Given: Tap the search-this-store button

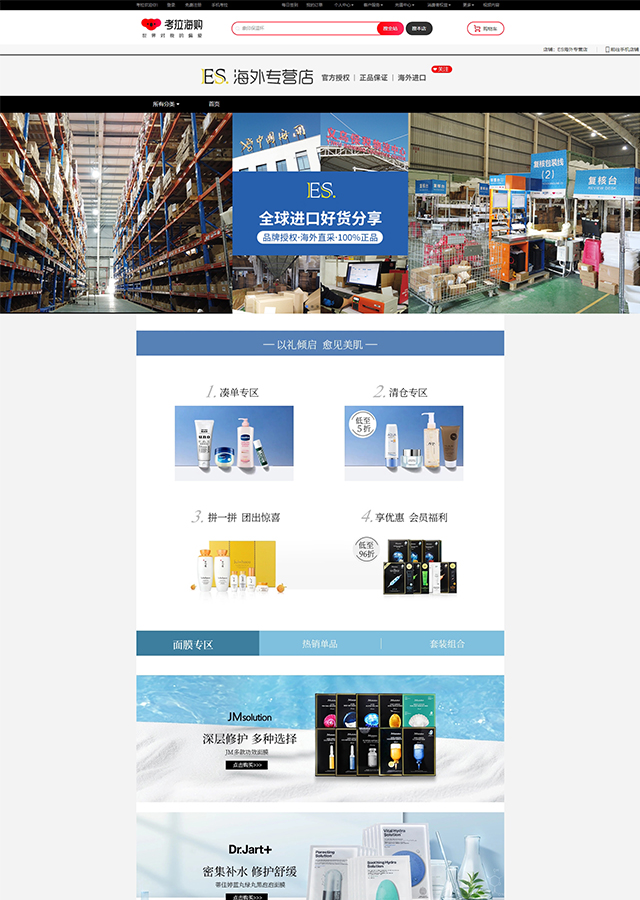Looking at the screenshot, I should click(419, 28).
